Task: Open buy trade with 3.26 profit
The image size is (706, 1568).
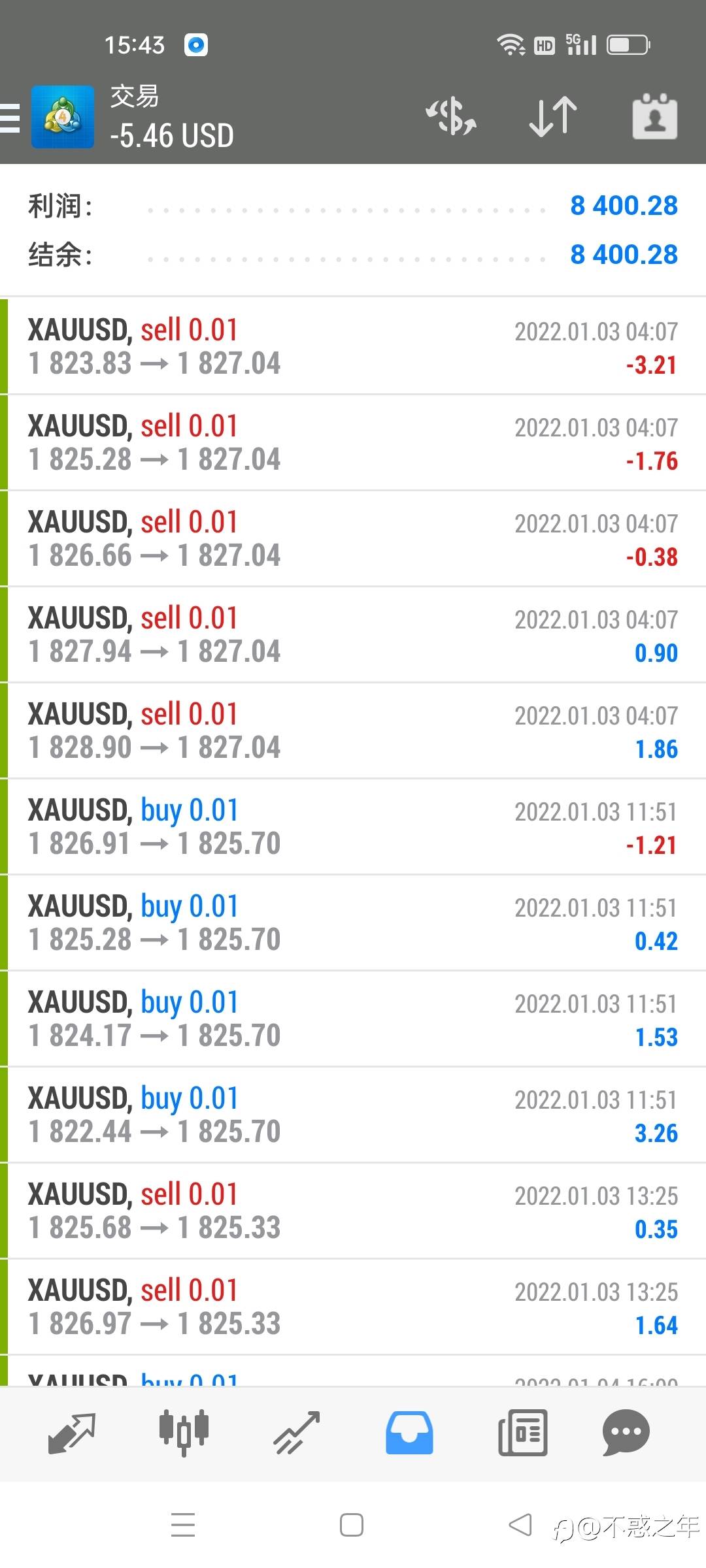Action: [x=353, y=1115]
